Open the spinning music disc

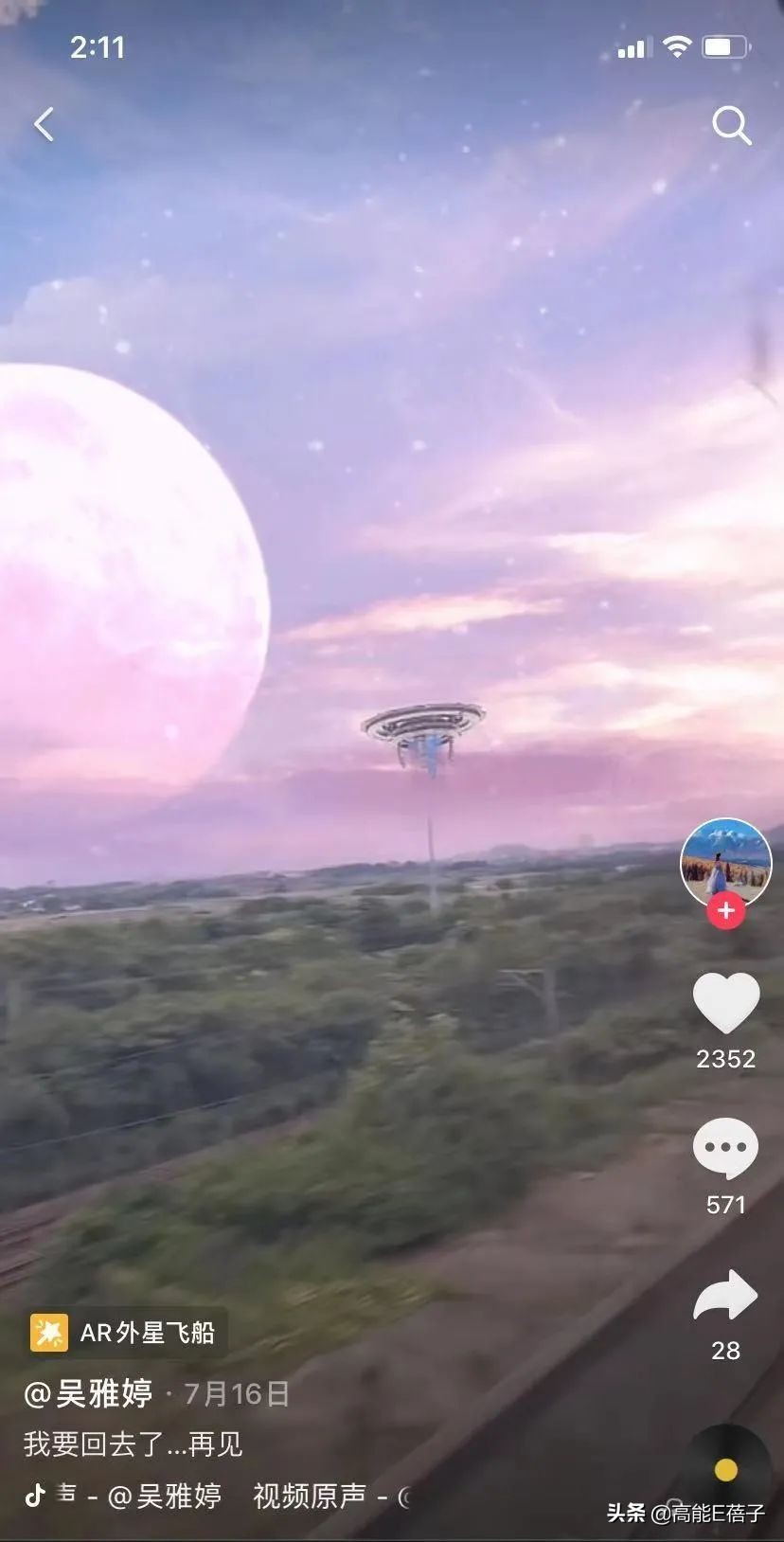[x=726, y=1469]
